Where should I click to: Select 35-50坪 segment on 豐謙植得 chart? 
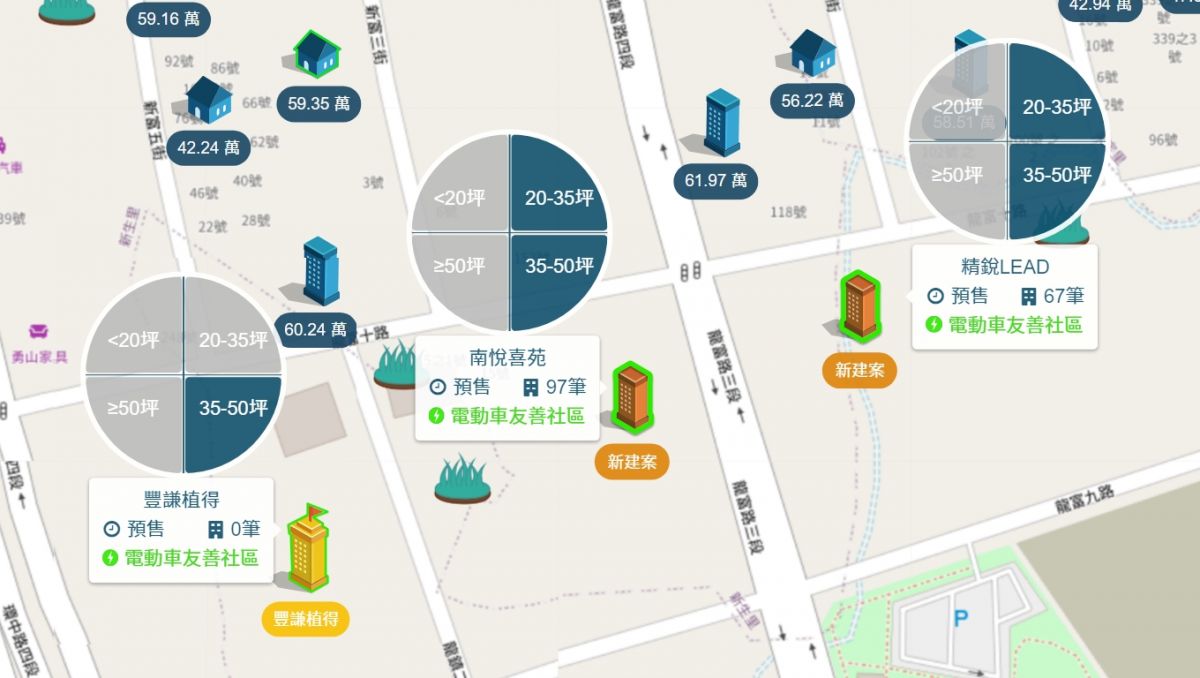[x=233, y=408]
